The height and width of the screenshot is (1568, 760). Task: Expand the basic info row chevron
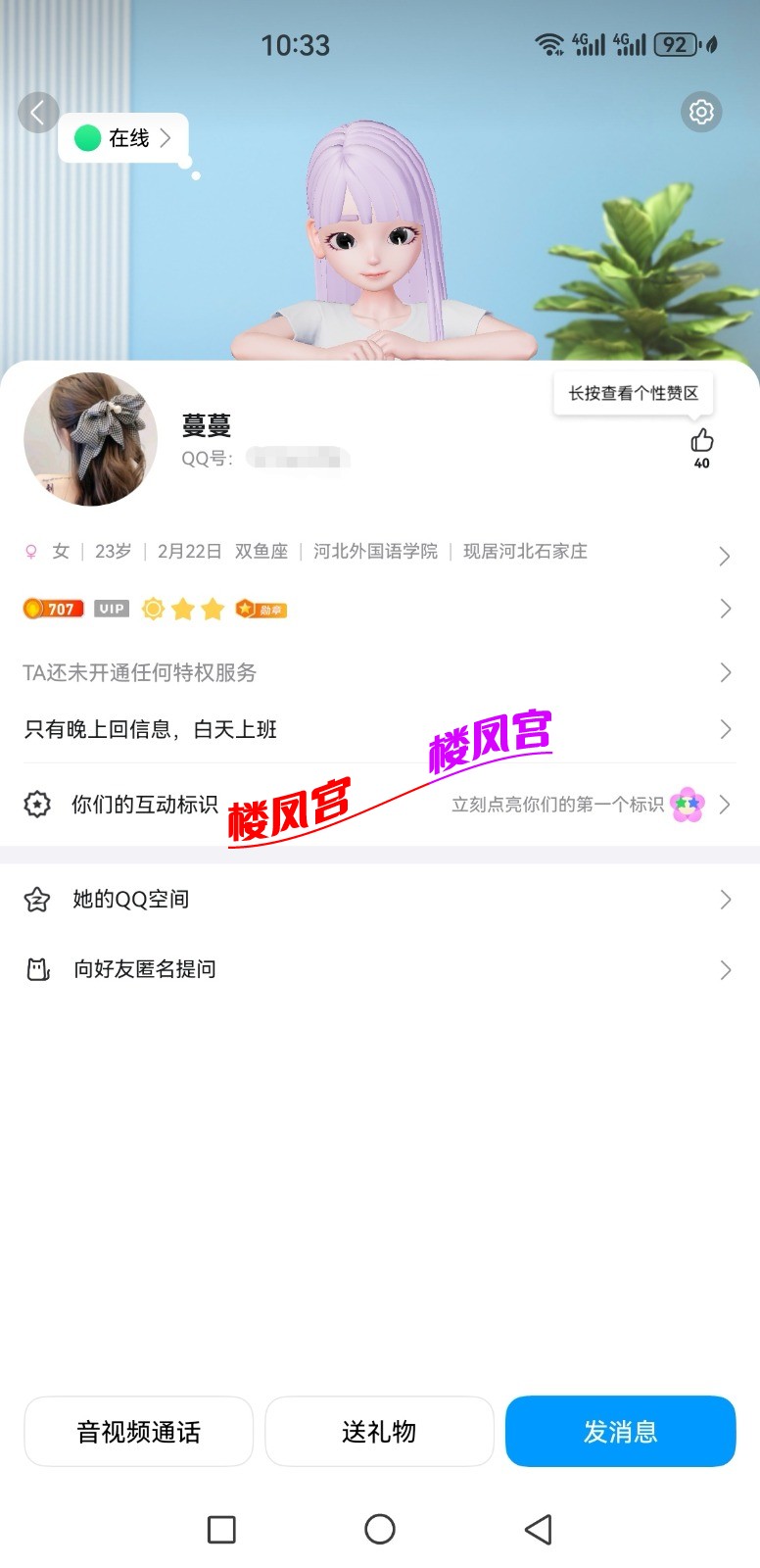coord(725,556)
